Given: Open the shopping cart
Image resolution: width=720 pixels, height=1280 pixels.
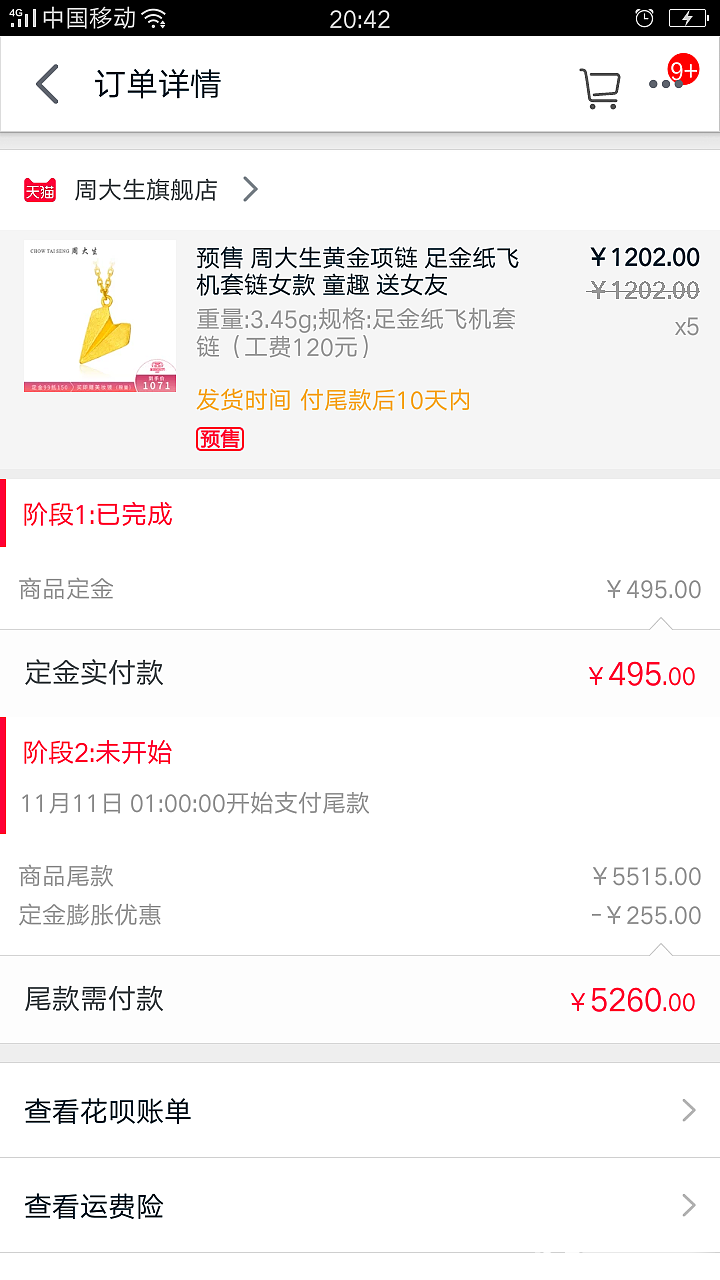Looking at the screenshot, I should [x=599, y=87].
